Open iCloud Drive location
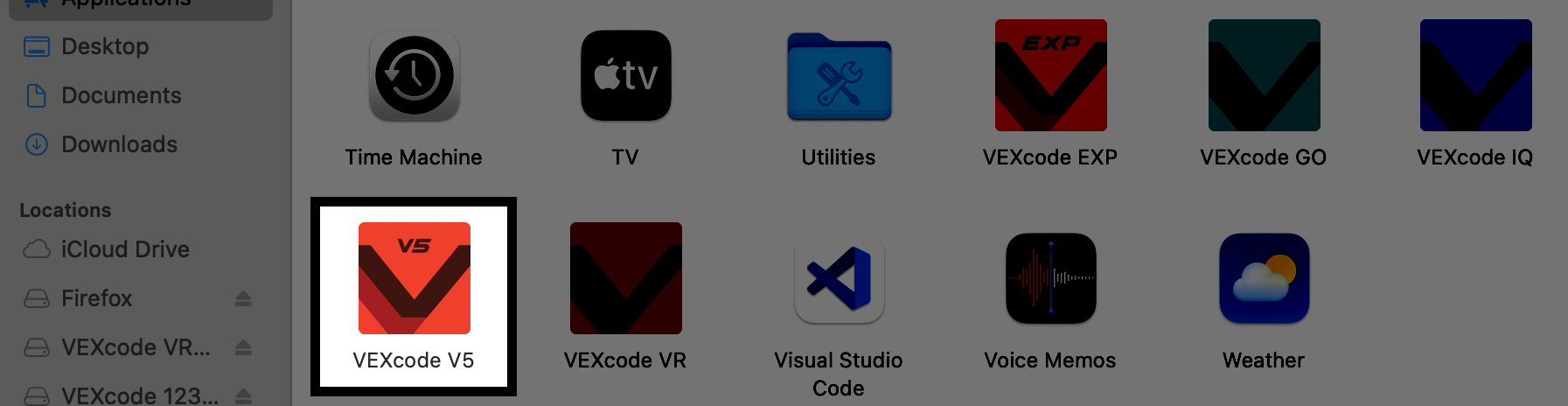The height and width of the screenshot is (406, 1568). pos(124,249)
